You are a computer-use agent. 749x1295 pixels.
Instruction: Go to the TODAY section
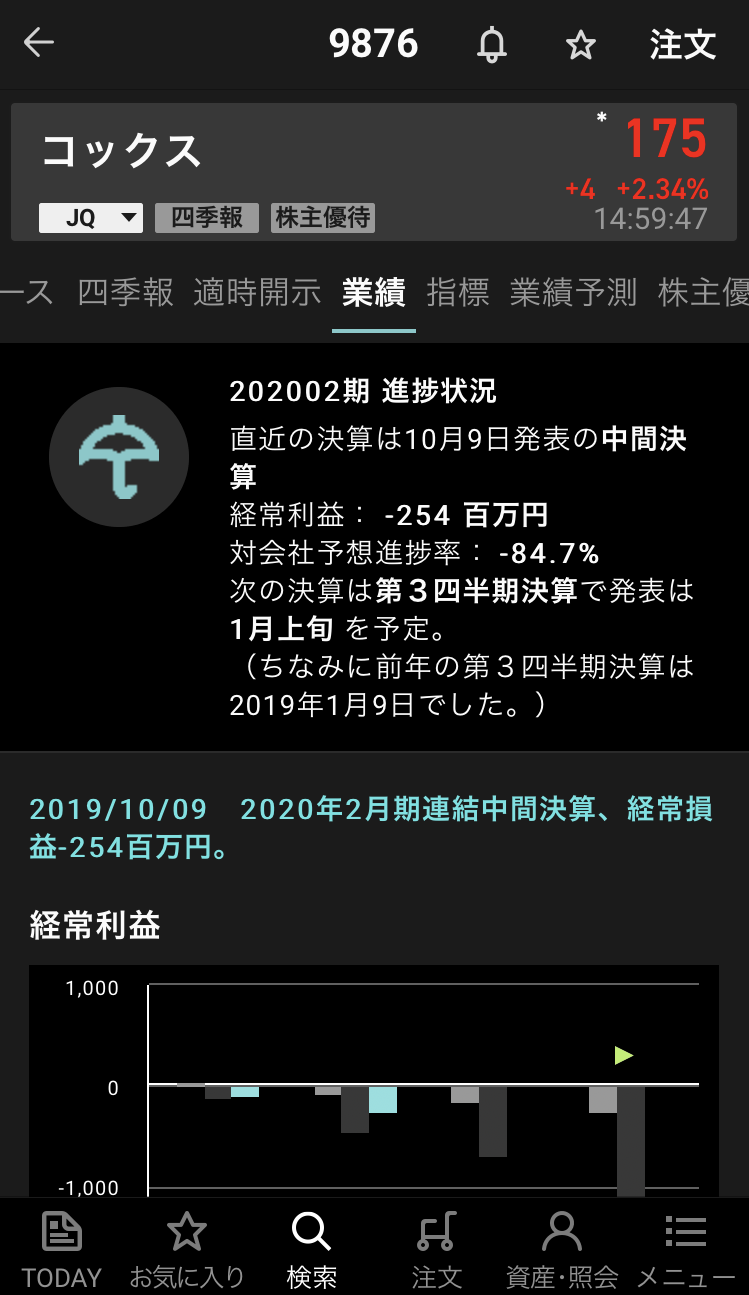(x=62, y=1248)
